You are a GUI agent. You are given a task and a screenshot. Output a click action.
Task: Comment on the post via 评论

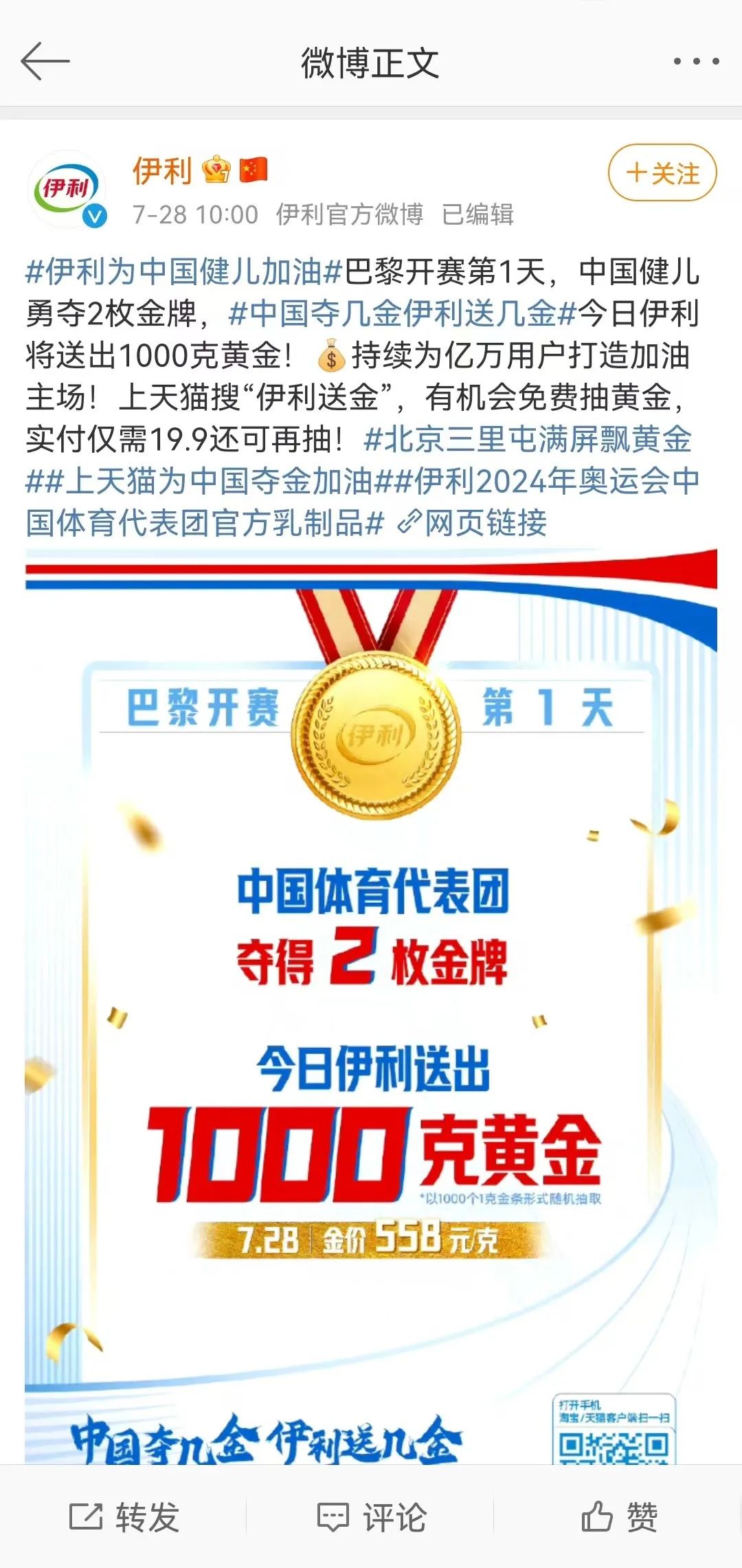371,1517
